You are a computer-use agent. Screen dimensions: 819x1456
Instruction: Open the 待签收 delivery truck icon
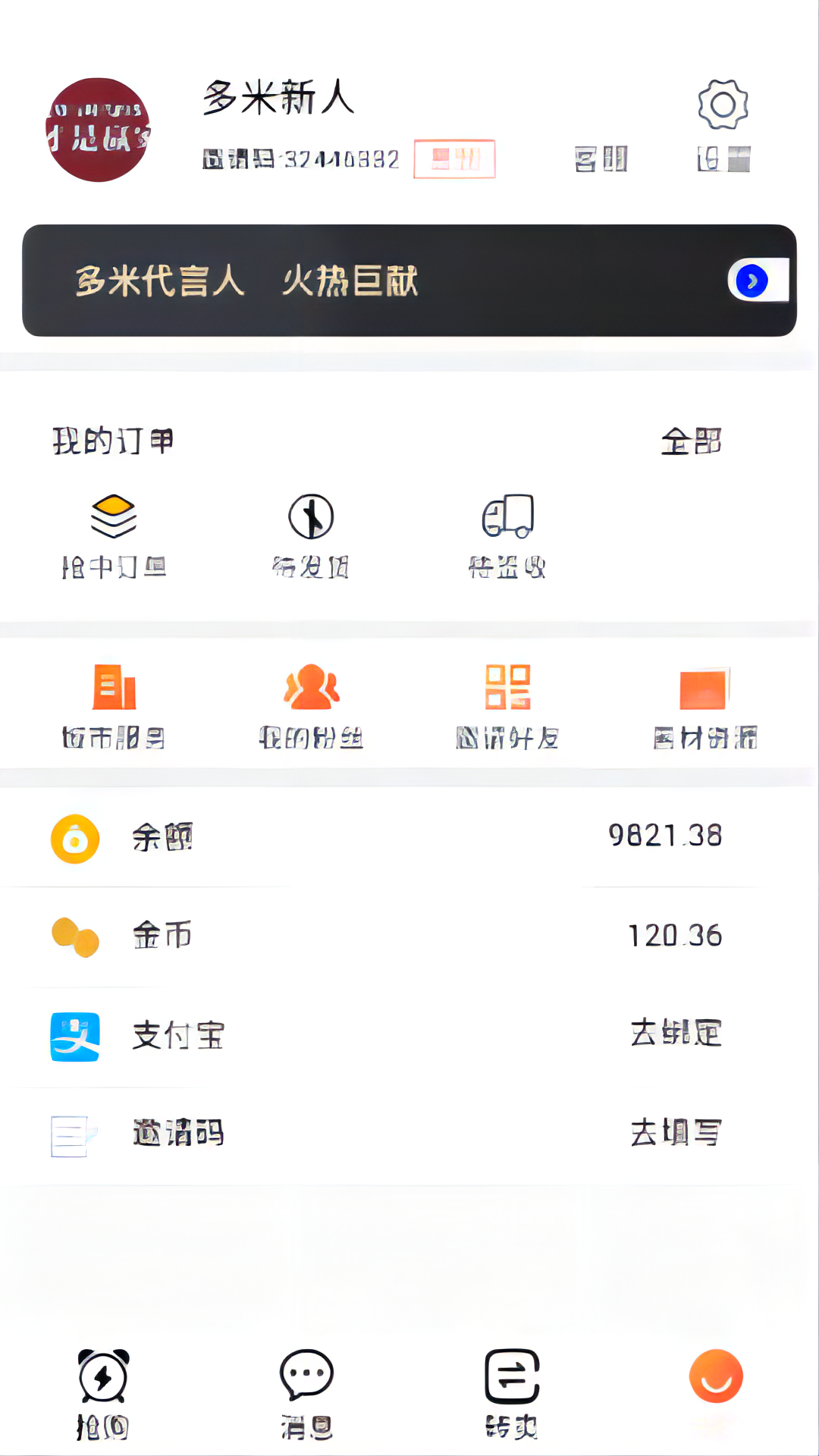click(508, 516)
